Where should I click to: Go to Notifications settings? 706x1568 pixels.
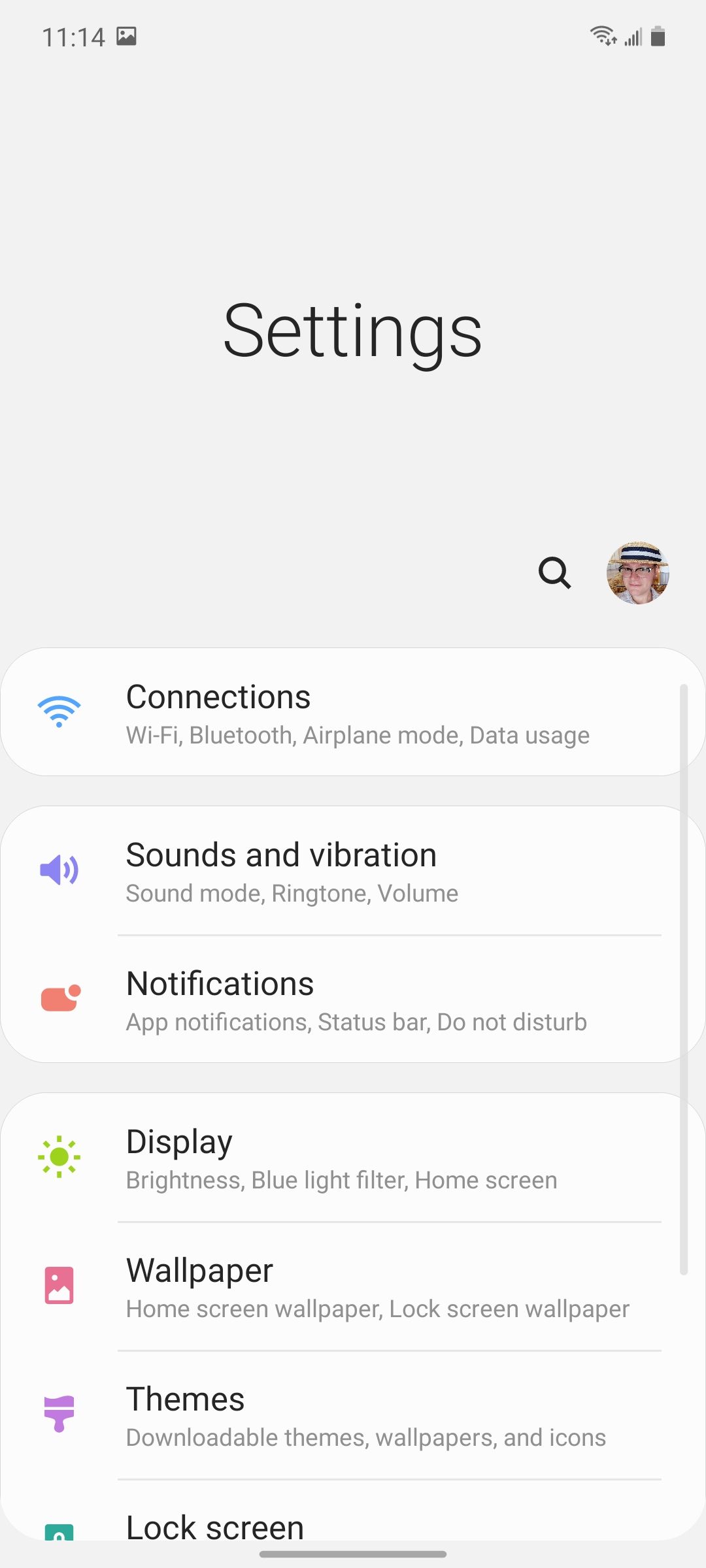click(x=353, y=1000)
